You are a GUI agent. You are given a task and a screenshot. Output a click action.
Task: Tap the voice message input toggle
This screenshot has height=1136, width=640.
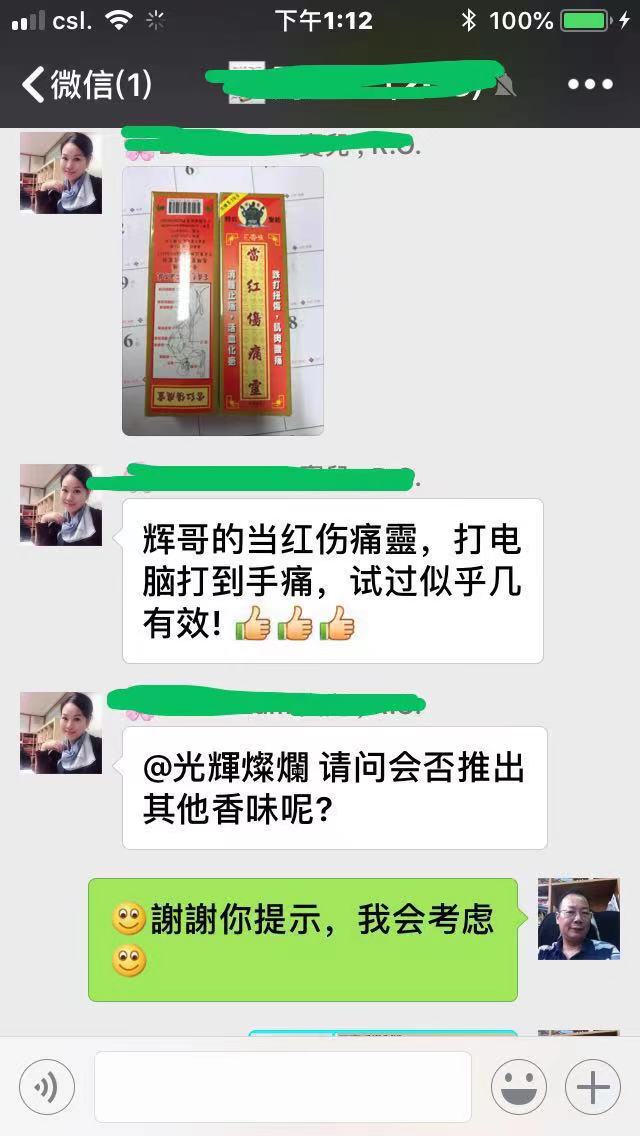pos(46,1086)
